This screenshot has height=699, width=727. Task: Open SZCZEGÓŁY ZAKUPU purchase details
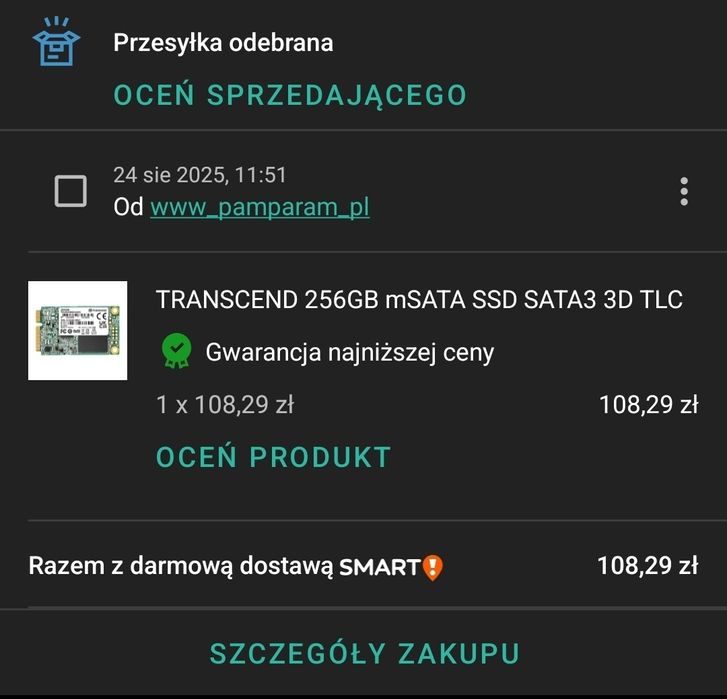[364, 654]
